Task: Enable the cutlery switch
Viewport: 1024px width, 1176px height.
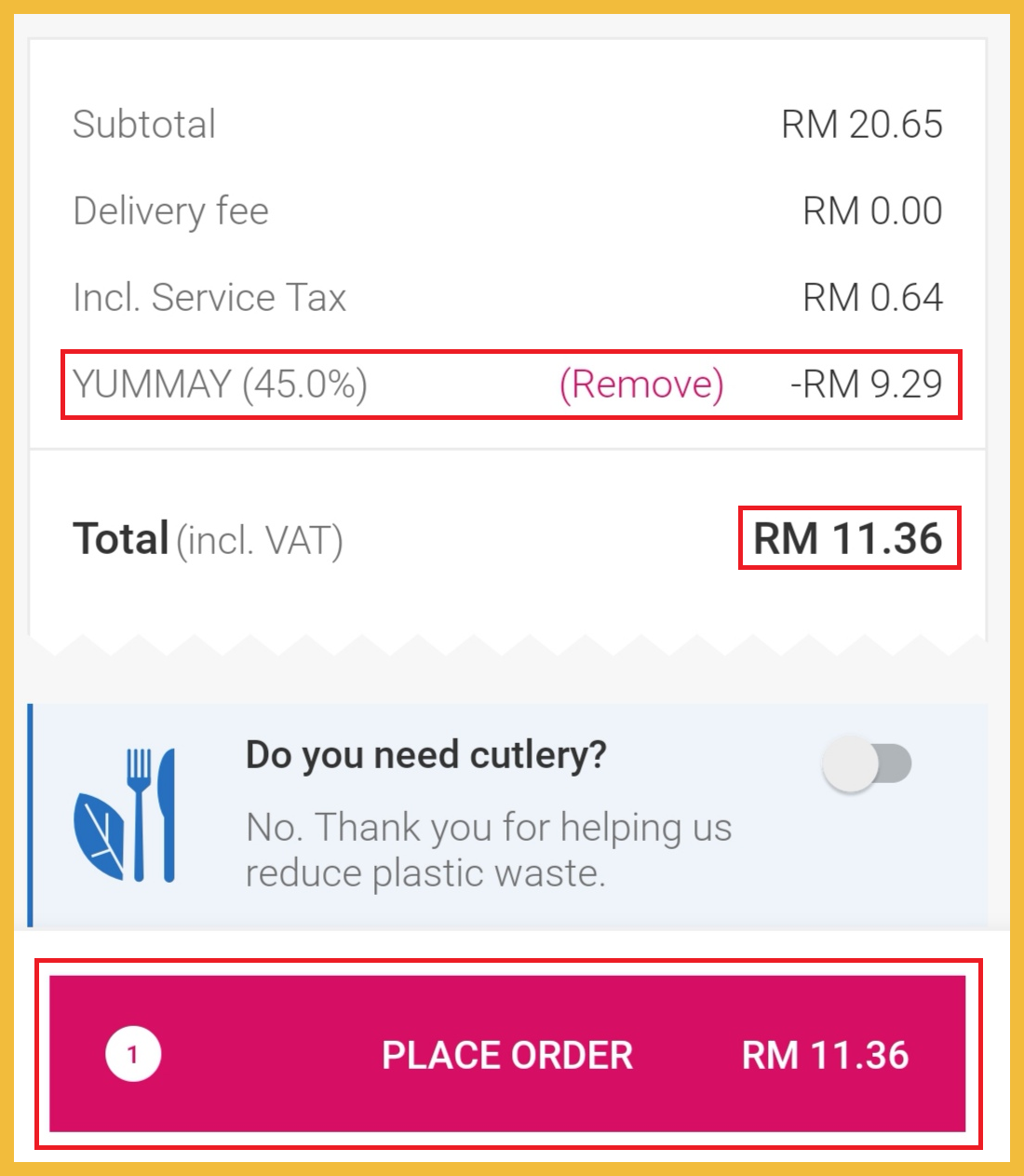Action: pyautogui.click(x=867, y=764)
